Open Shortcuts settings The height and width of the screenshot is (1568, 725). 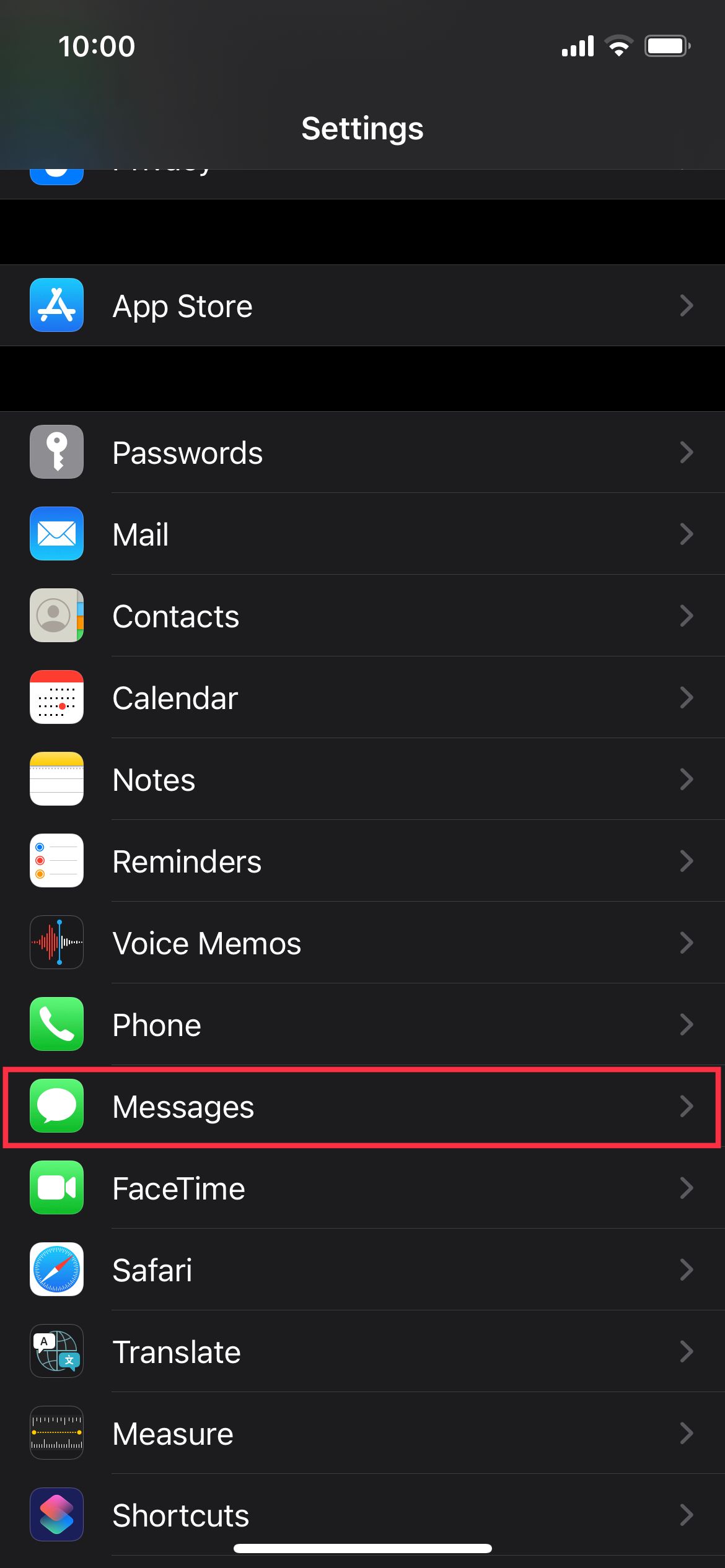(x=362, y=1515)
